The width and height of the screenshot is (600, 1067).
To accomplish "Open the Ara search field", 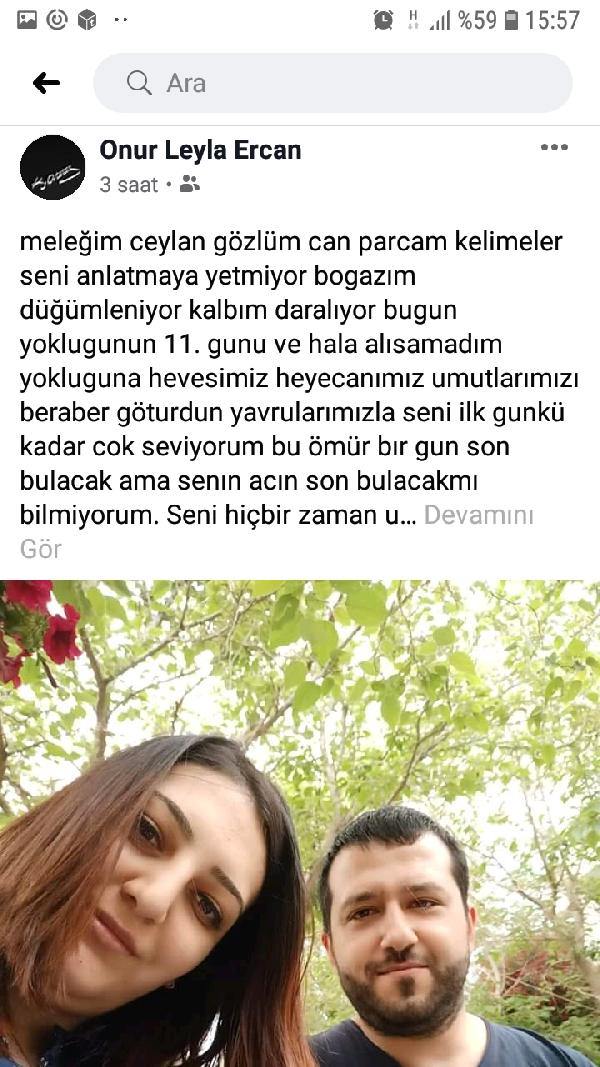I will click(x=333, y=83).
